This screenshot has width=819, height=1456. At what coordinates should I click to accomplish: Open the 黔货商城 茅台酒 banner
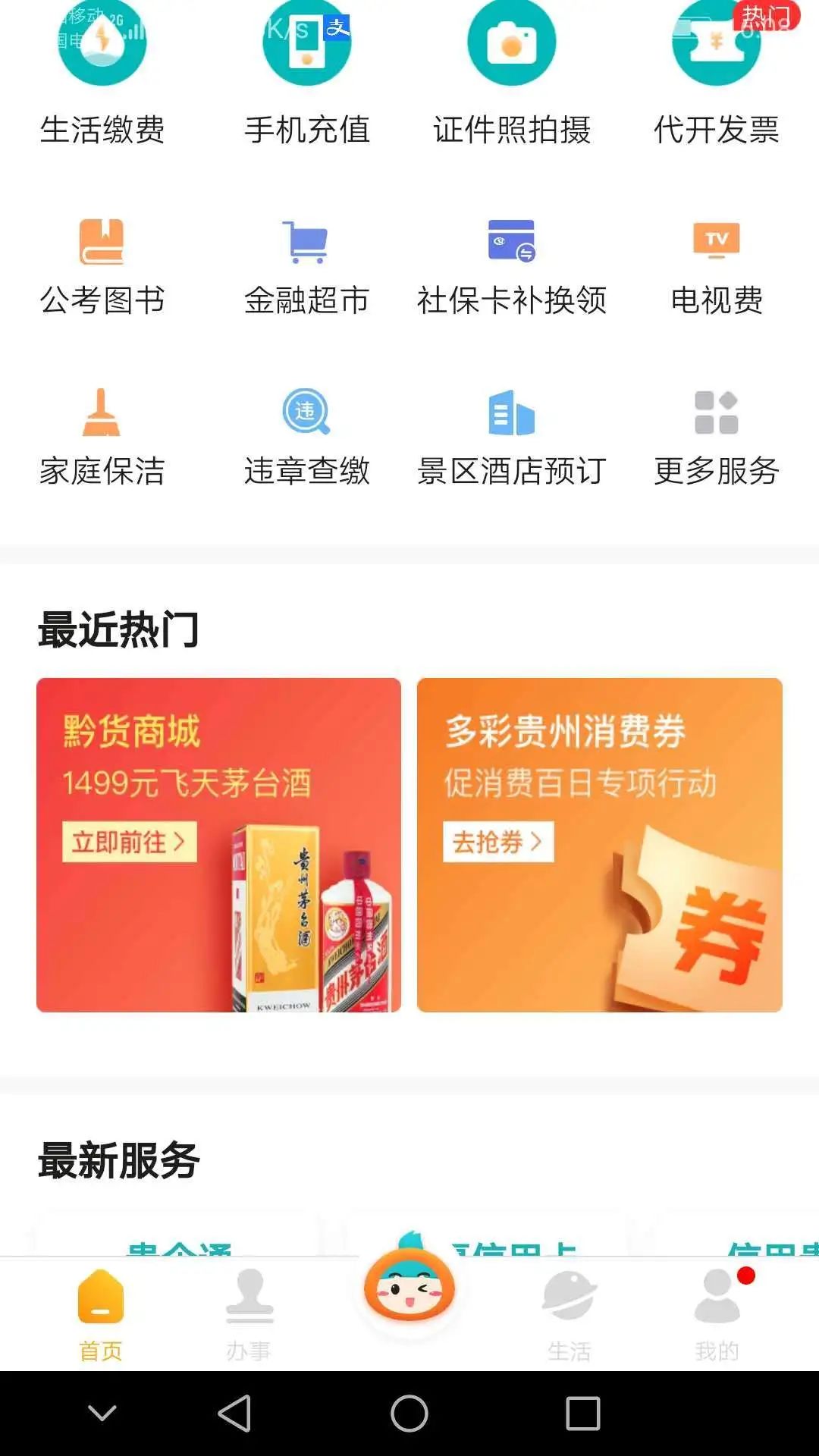218,845
